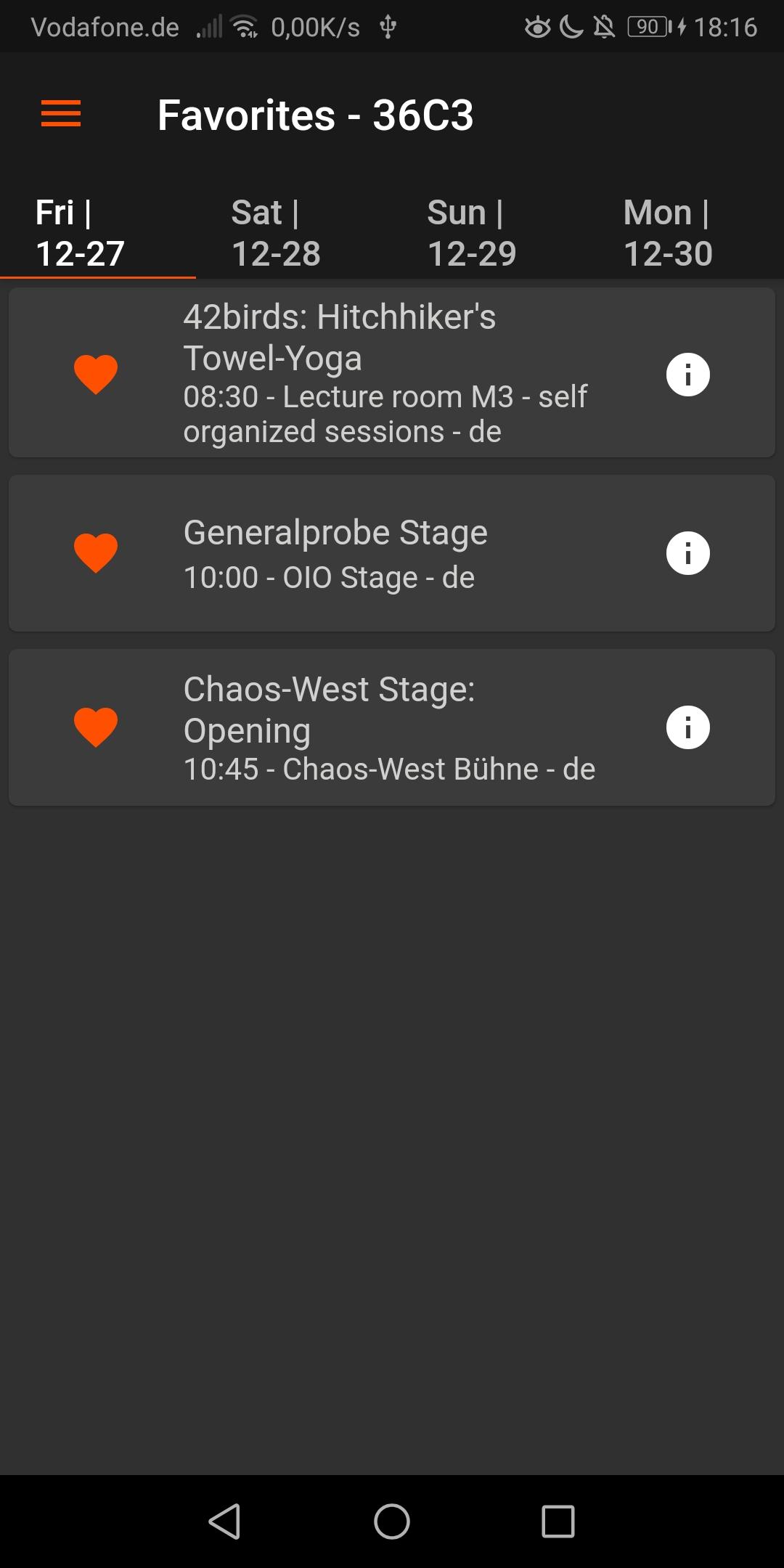Unfavorite 42birds: Hitchhiker's Towel-Yoga
The image size is (784, 1568).
tap(96, 375)
